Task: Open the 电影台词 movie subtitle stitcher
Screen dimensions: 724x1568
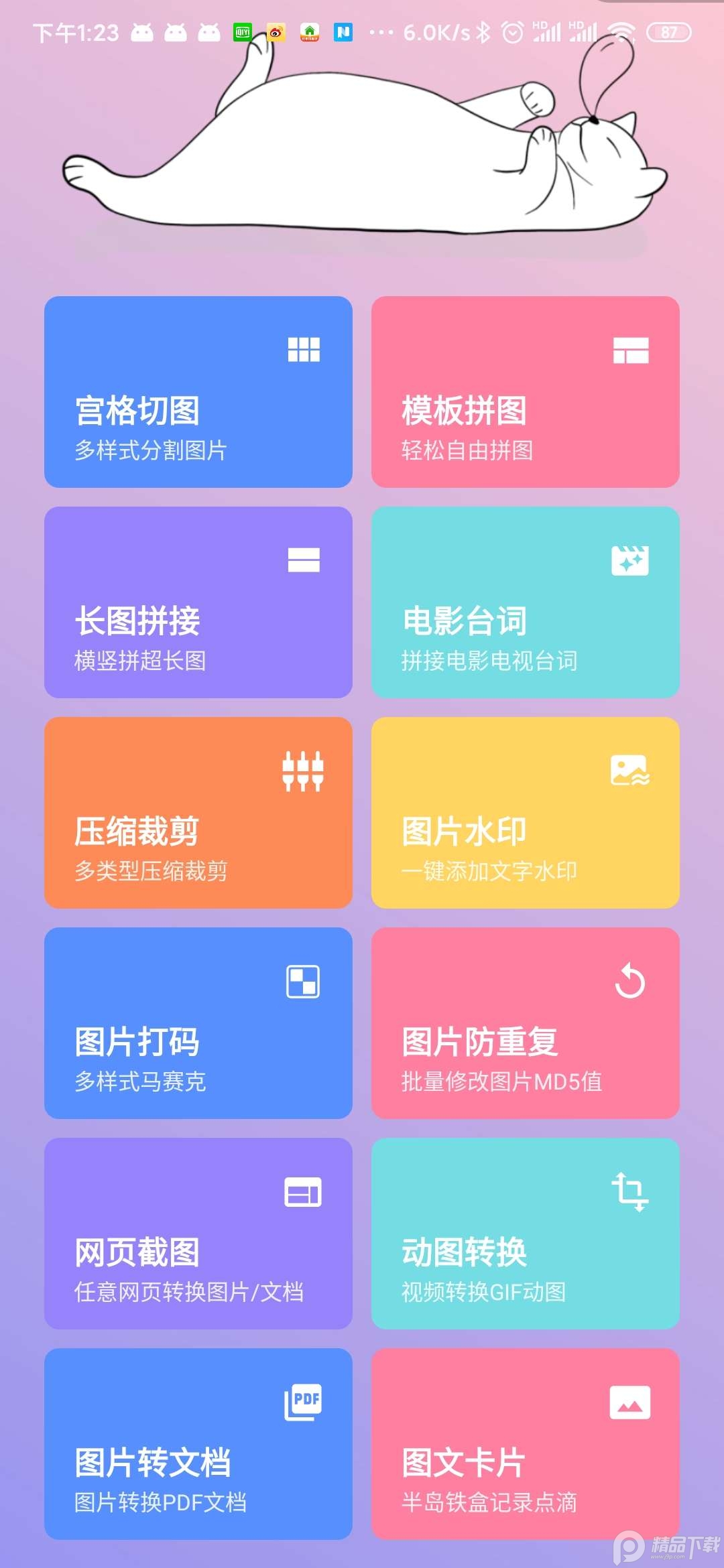Action: click(x=525, y=603)
